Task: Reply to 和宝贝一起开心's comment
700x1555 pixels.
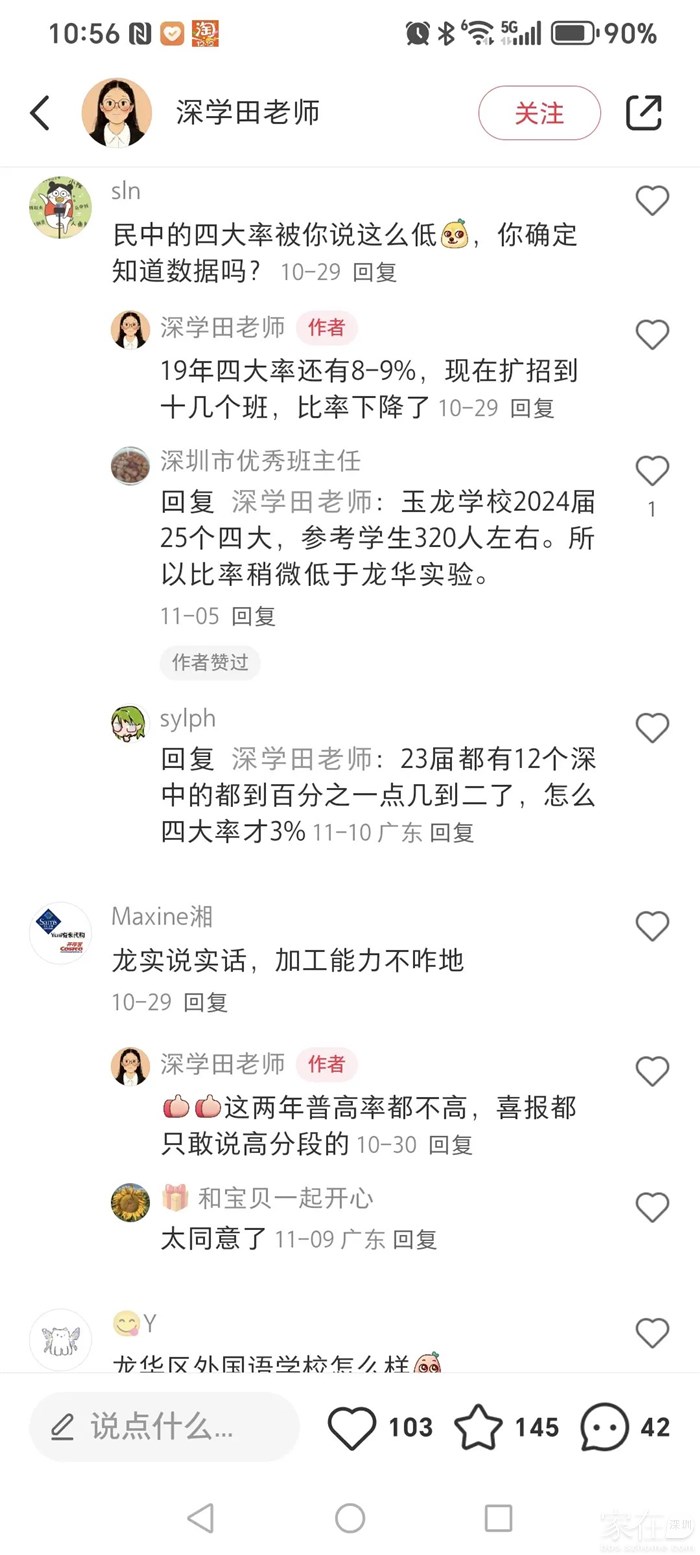Action: pos(415,1240)
